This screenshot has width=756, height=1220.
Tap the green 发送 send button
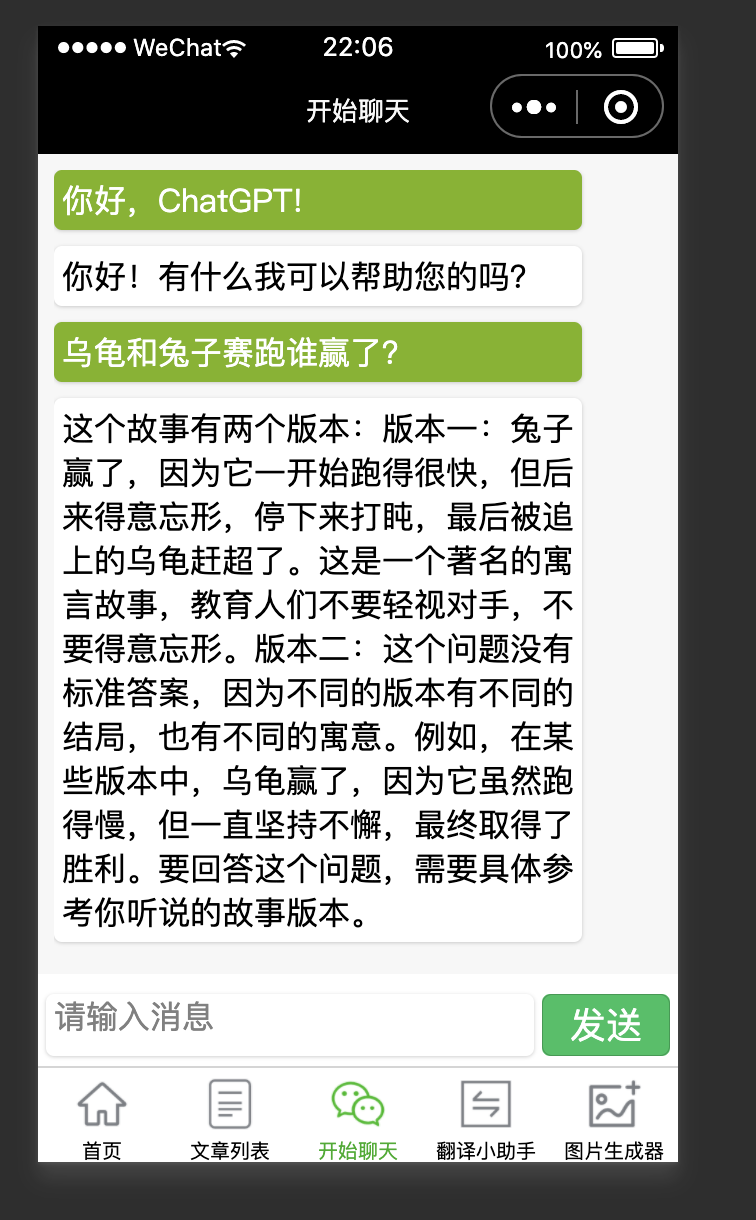click(x=605, y=1024)
